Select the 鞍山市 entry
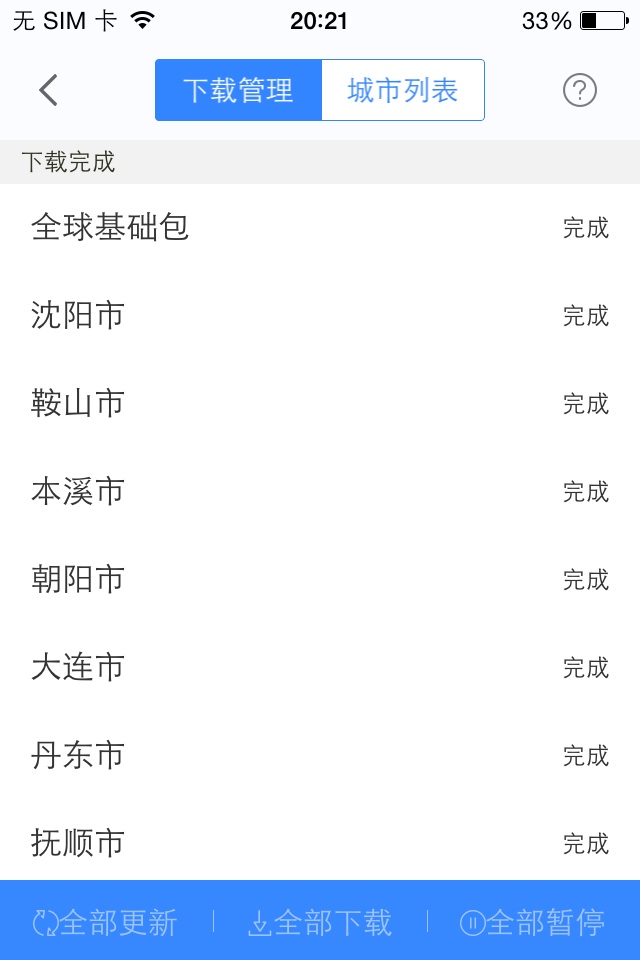640x960 pixels. tap(320, 404)
